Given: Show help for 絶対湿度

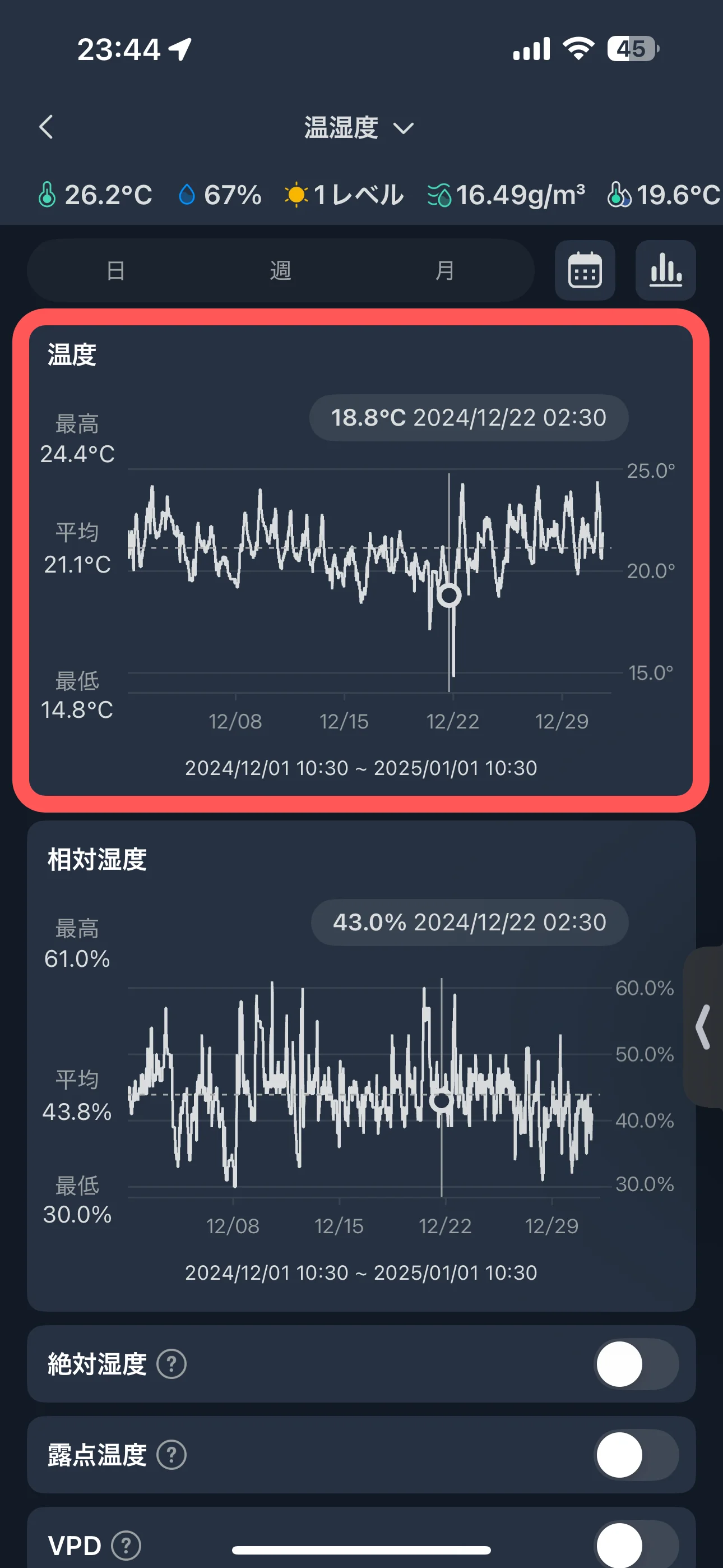Looking at the screenshot, I should click(172, 1364).
